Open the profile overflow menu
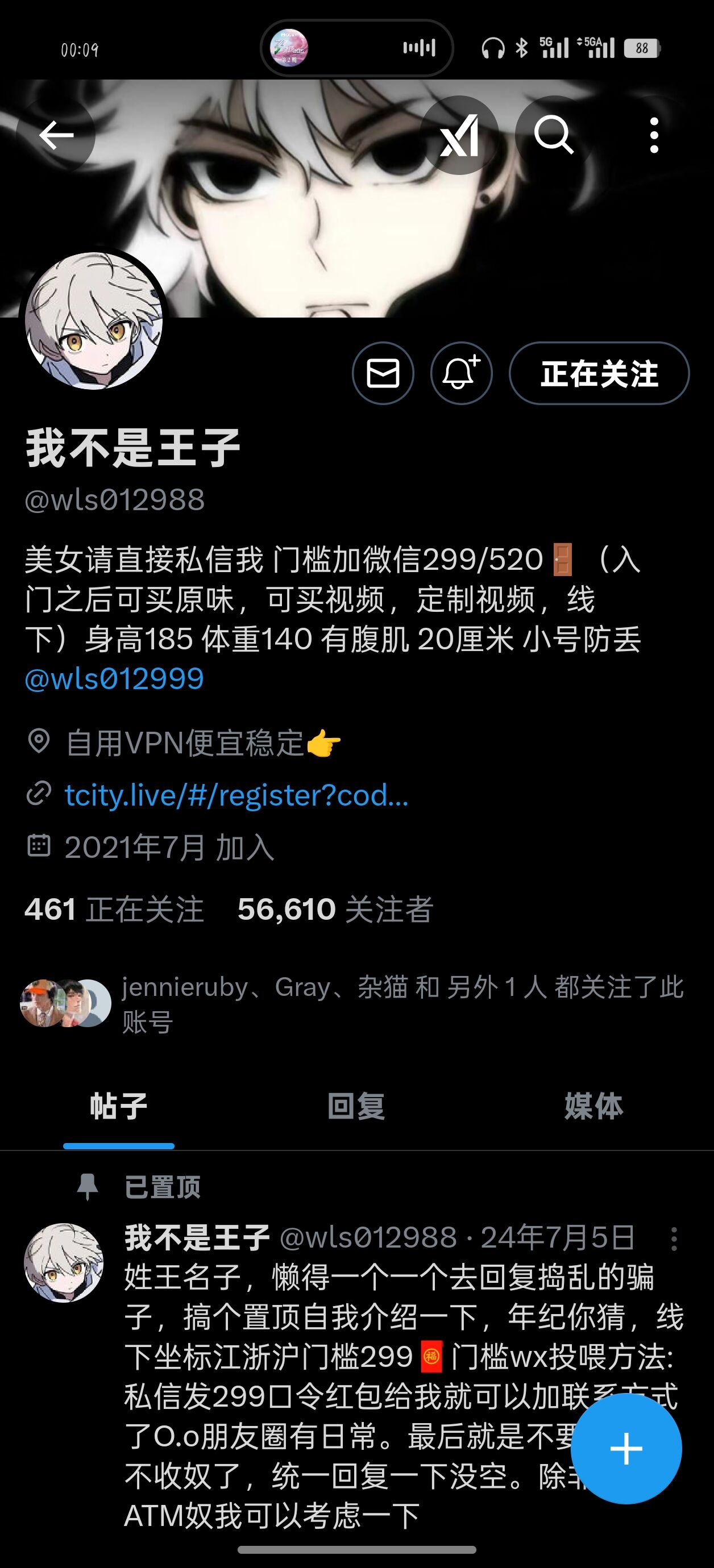 tap(654, 135)
